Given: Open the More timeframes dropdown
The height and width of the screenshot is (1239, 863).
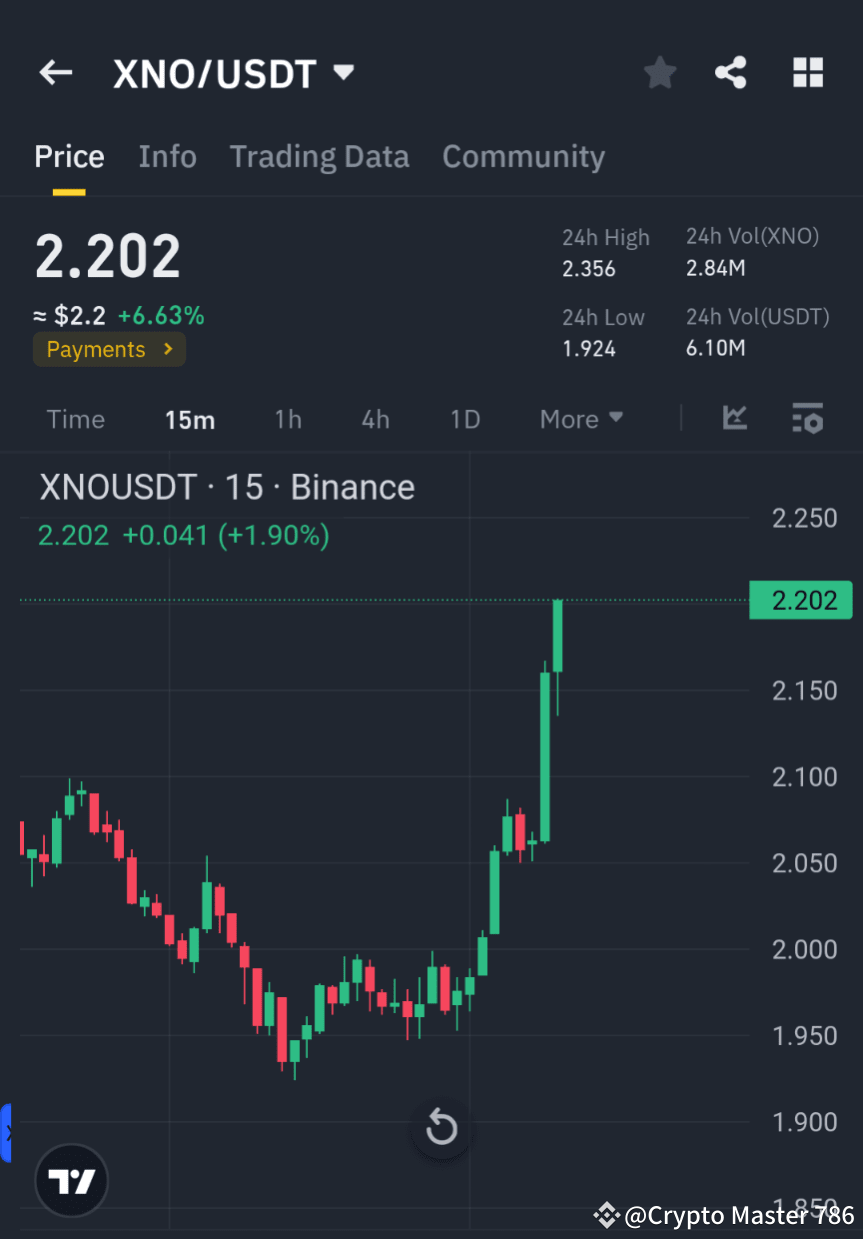Looking at the screenshot, I should tap(581, 419).
